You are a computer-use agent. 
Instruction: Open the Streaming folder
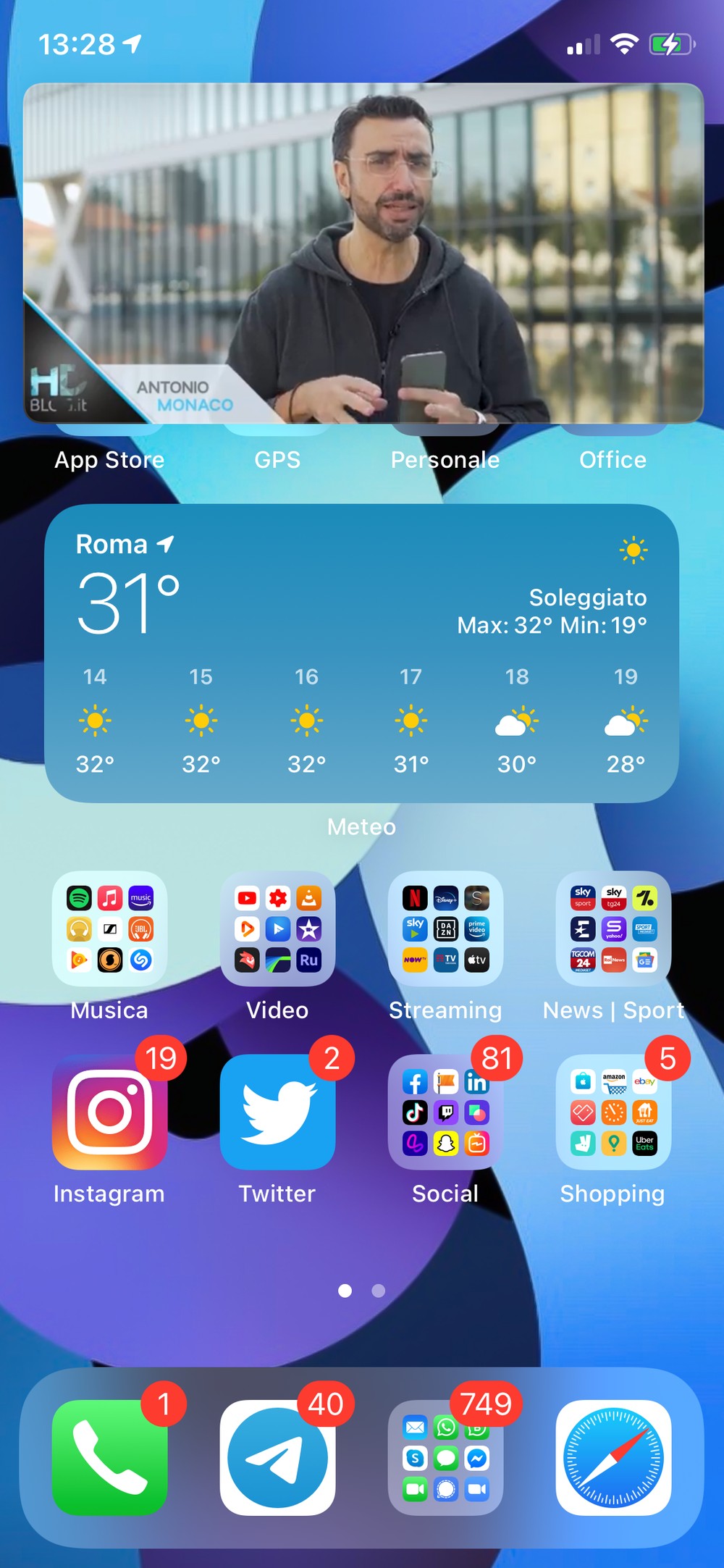click(445, 928)
